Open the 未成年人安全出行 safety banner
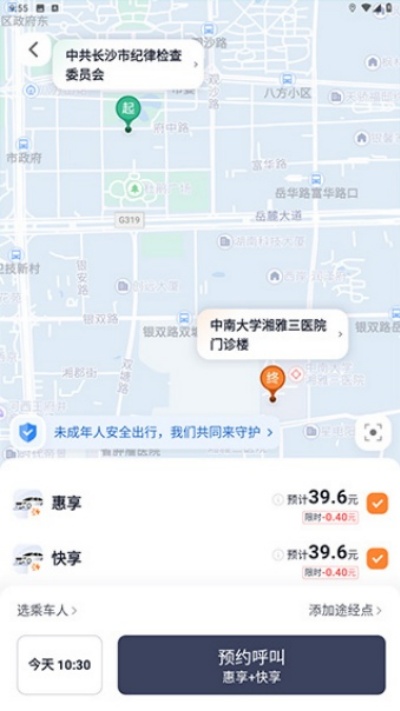Image resolution: width=400 pixels, height=711 pixels. [x=145, y=432]
